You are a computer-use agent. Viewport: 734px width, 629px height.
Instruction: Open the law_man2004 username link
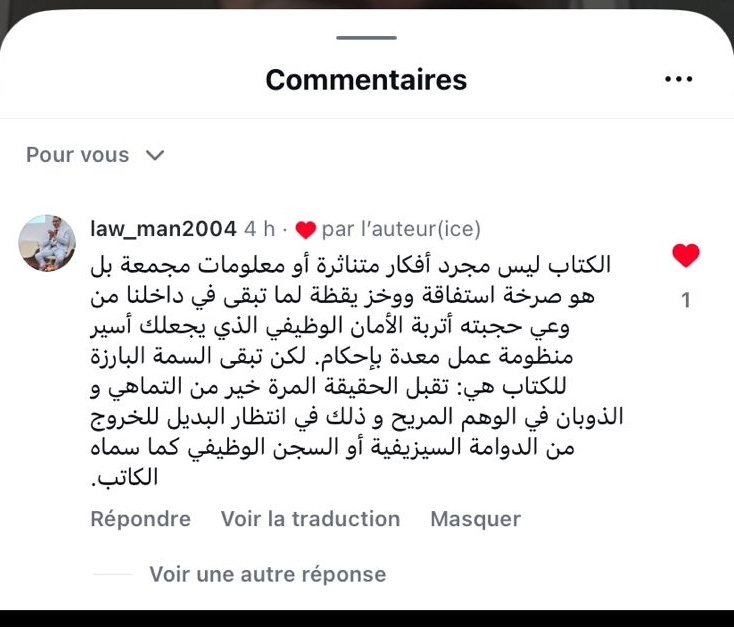tap(163, 229)
